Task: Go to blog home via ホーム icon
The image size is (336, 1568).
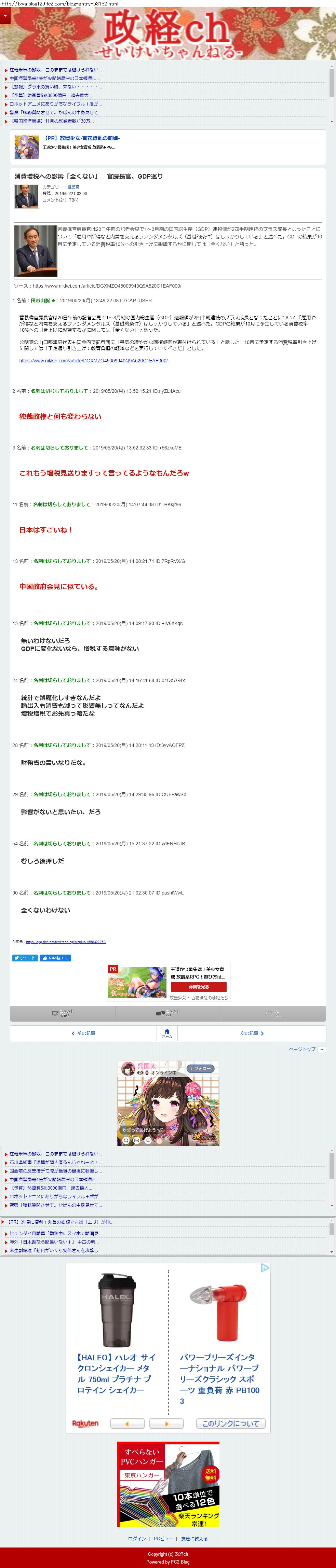Action: (167, 1033)
